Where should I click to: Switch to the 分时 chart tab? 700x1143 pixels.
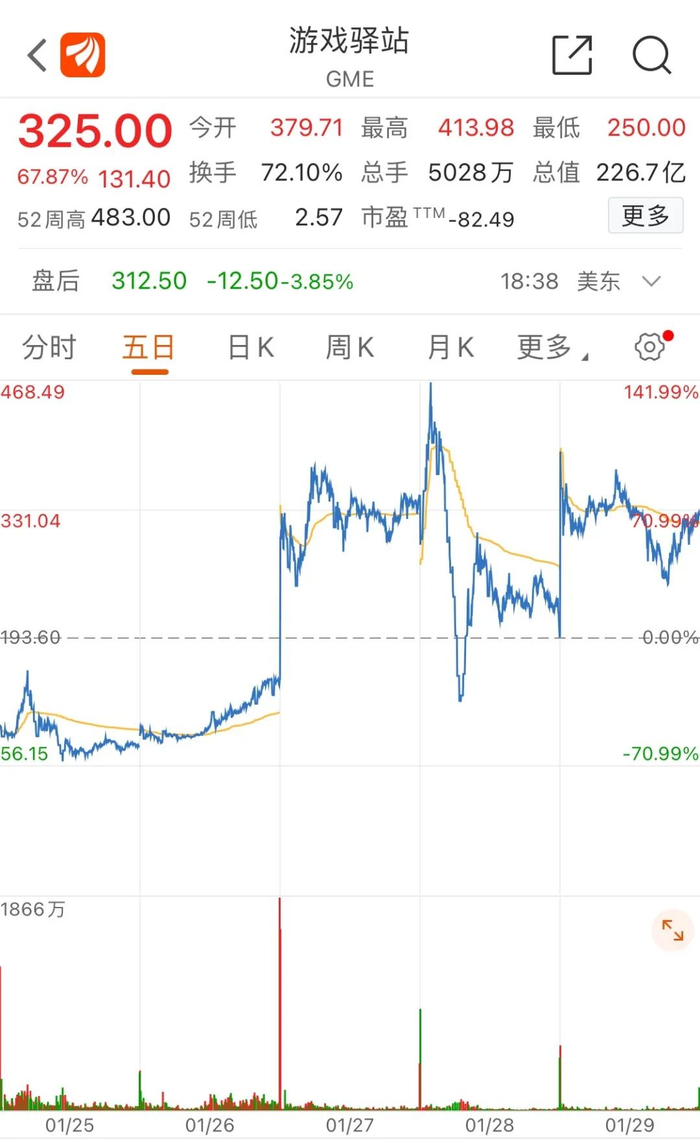coord(49,348)
